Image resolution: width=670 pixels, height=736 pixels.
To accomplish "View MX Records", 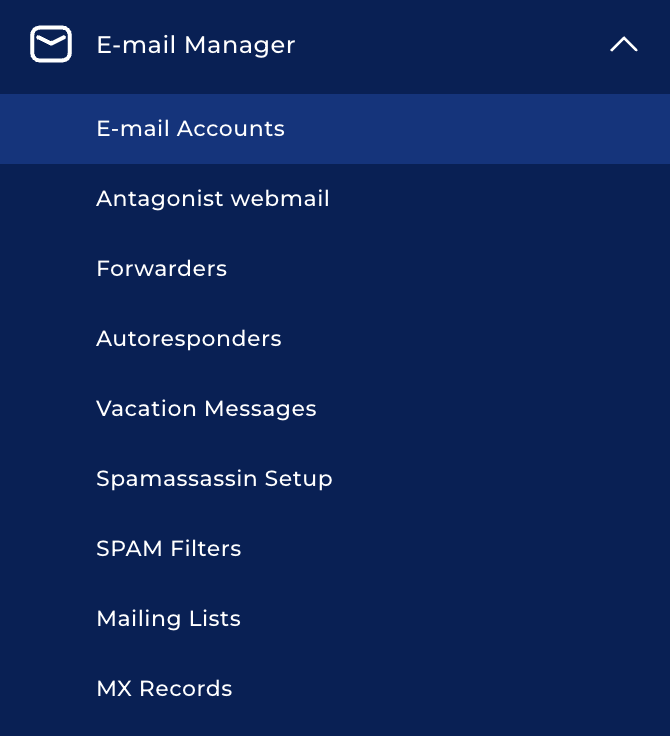I will (164, 689).
